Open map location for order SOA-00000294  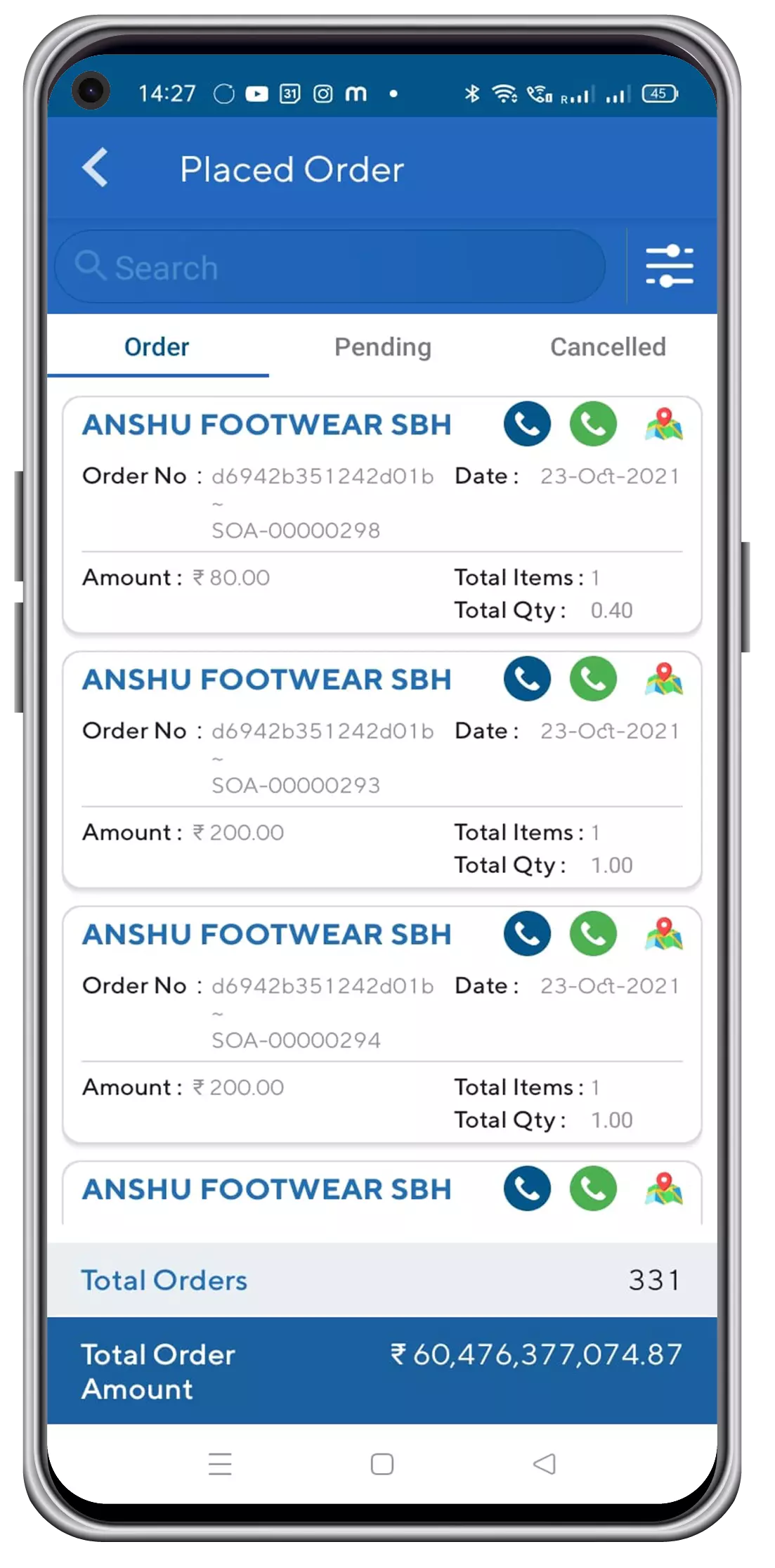(663, 934)
